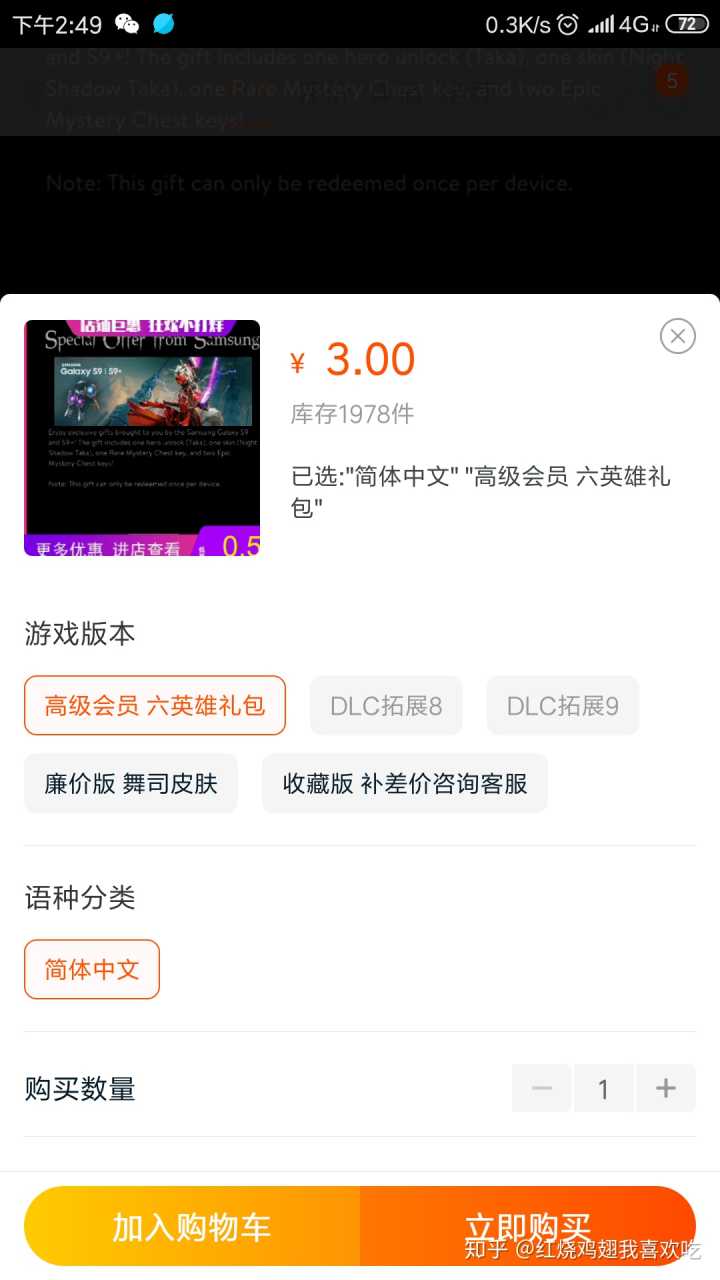This screenshot has height=1280, width=720.
Task: Select 高级会员 六英雄礼包 version
Action: pyautogui.click(x=155, y=706)
